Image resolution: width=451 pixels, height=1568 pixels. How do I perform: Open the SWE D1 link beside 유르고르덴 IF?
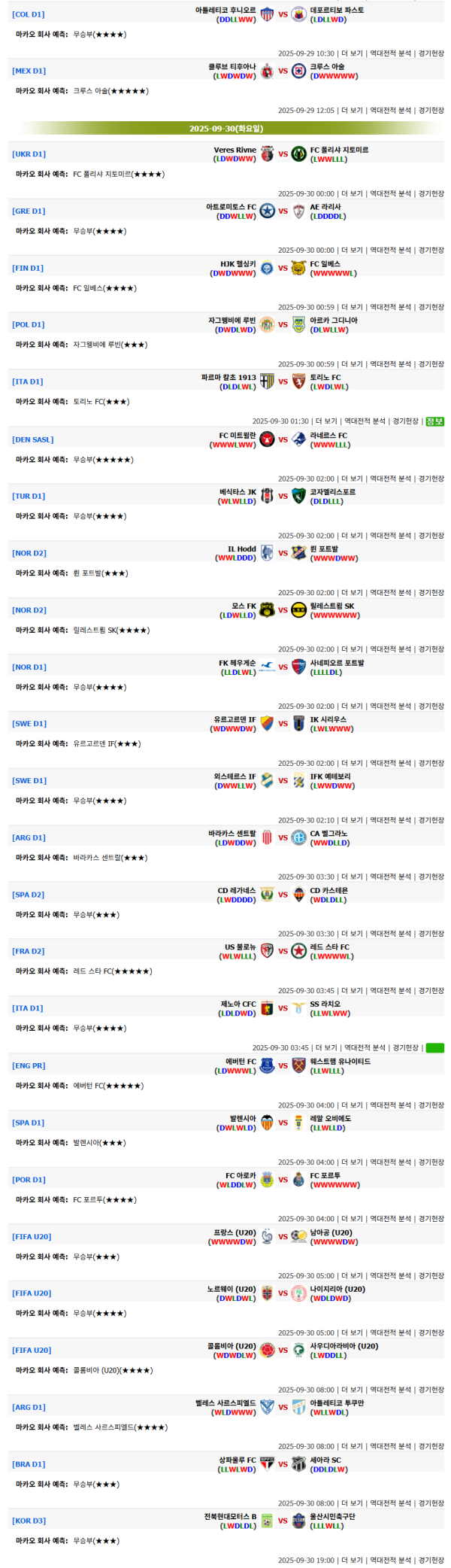(x=29, y=724)
